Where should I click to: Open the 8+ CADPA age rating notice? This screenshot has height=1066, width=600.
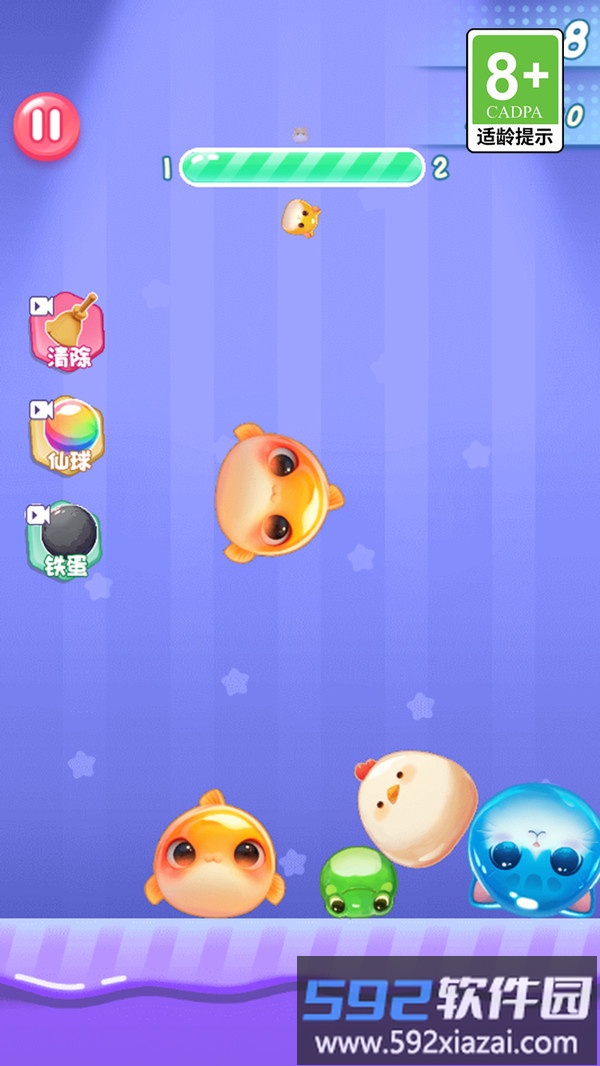coord(516,90)
